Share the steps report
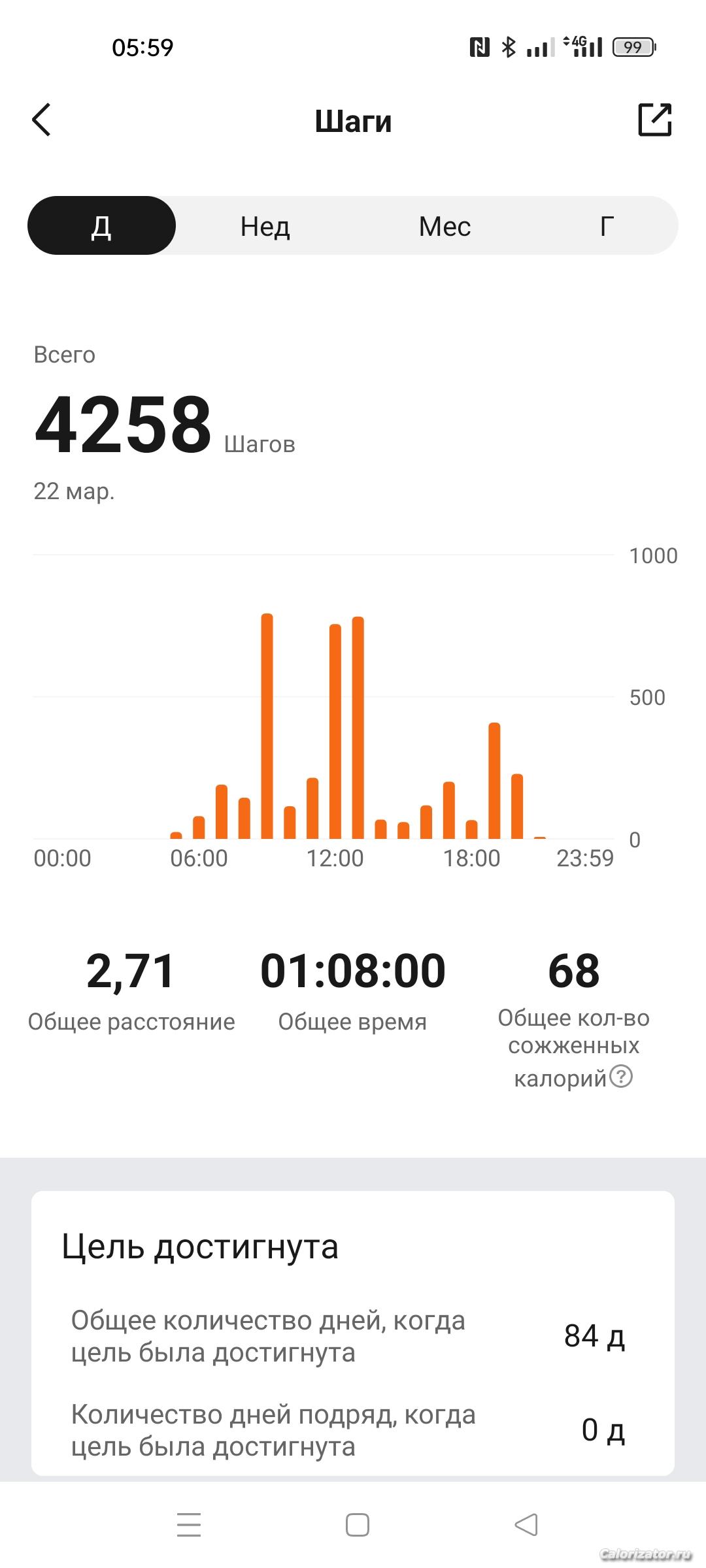 tap(654, 120)
